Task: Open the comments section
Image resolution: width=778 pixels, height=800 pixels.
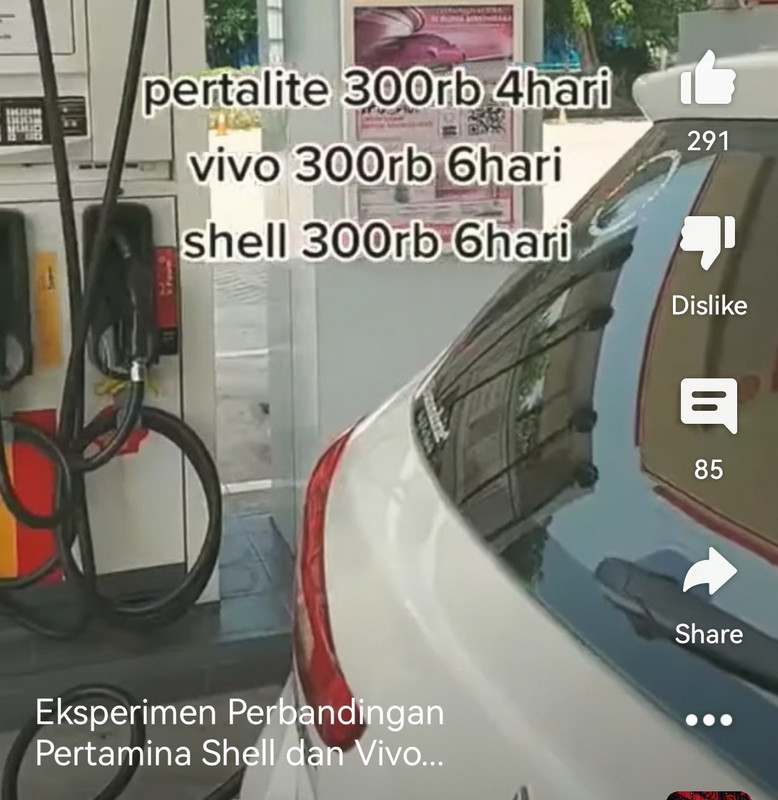Action: [708, 407]
